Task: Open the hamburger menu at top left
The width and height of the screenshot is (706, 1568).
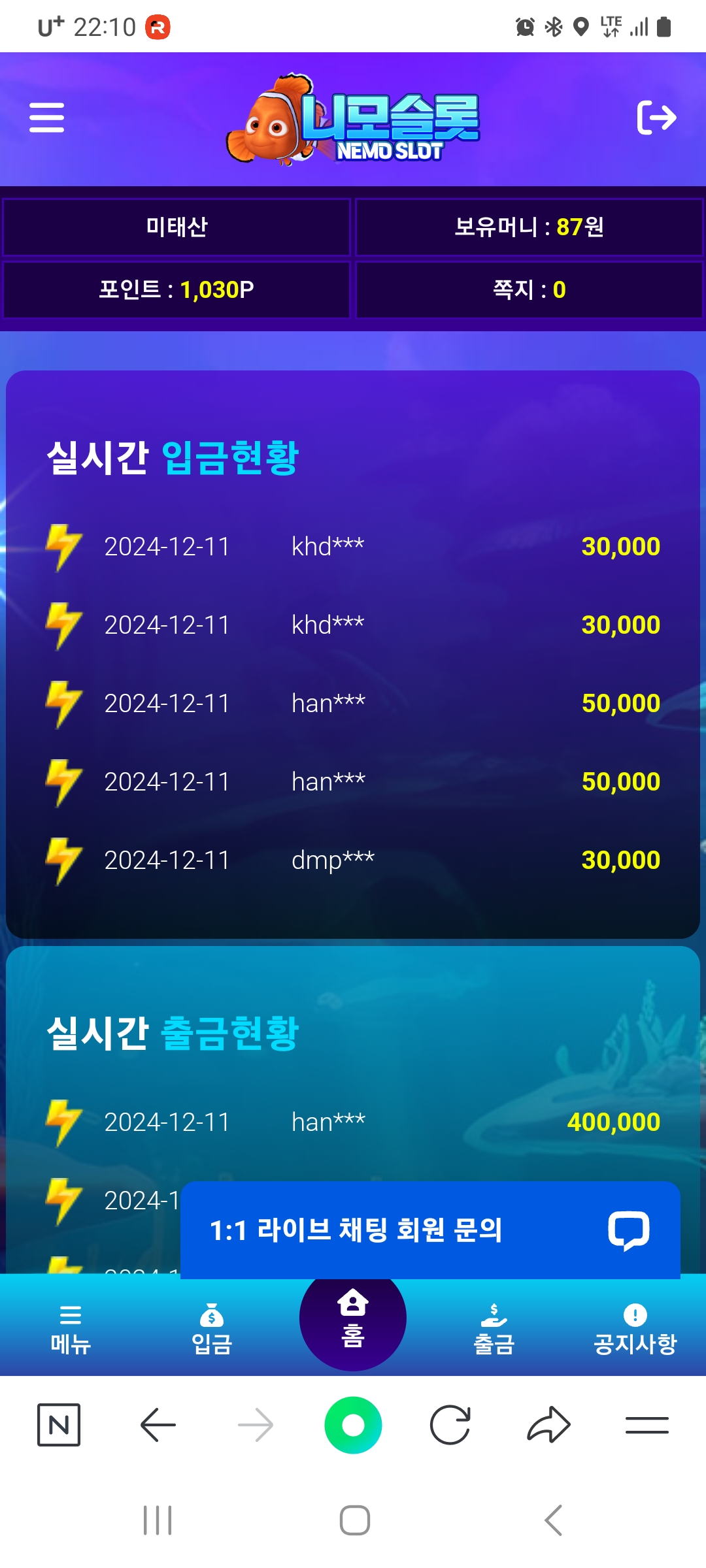Action: pyautogui.click(x=46, y=118)
